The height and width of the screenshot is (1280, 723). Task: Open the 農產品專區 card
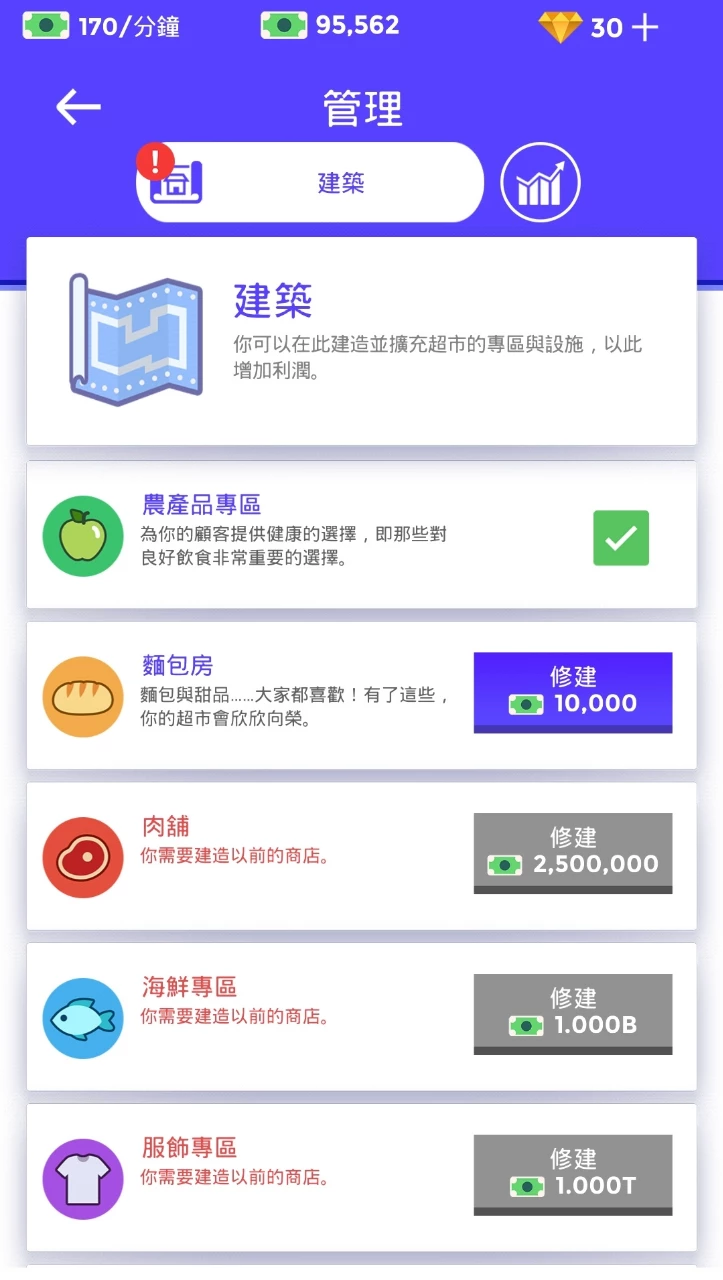[x=300, y=535]
